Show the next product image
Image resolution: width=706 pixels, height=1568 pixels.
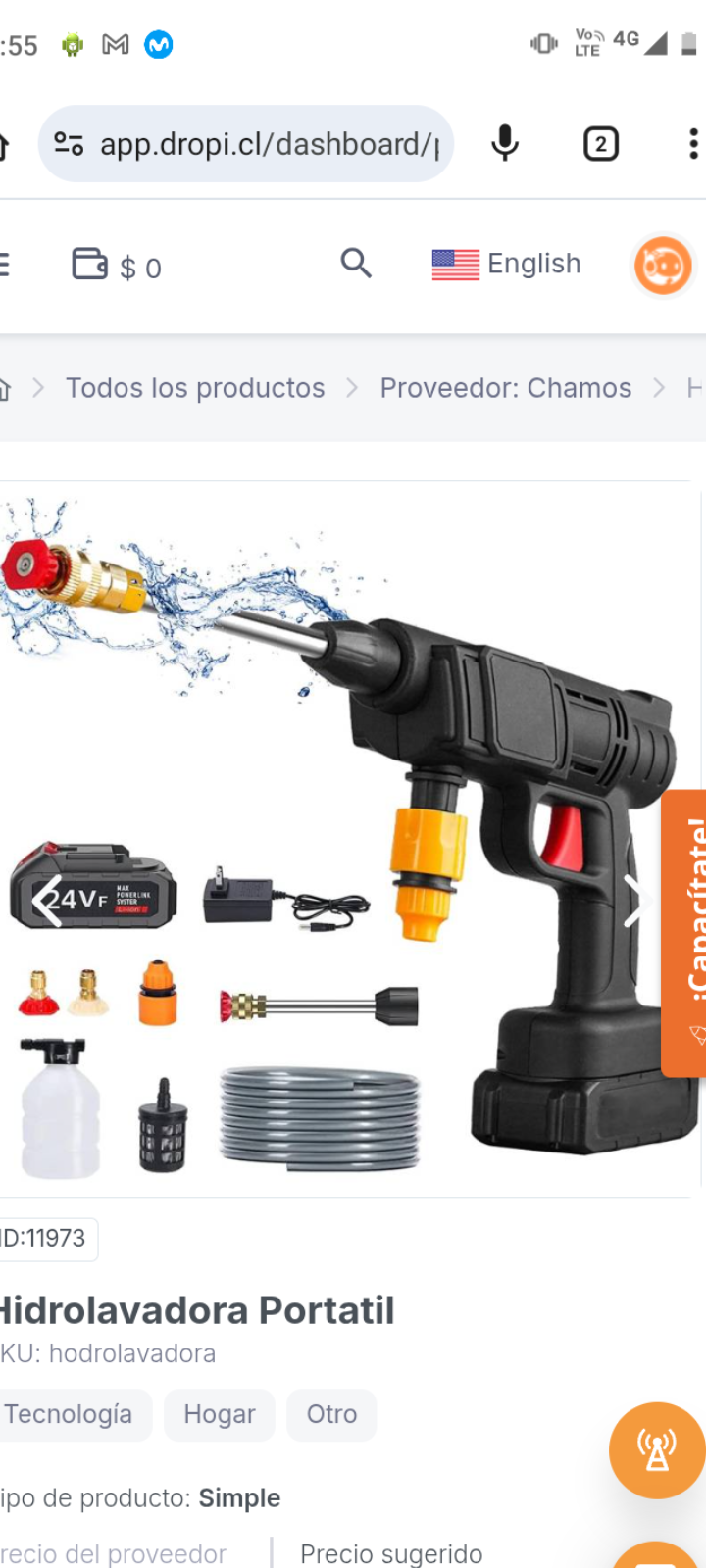(x=635, y=901)
